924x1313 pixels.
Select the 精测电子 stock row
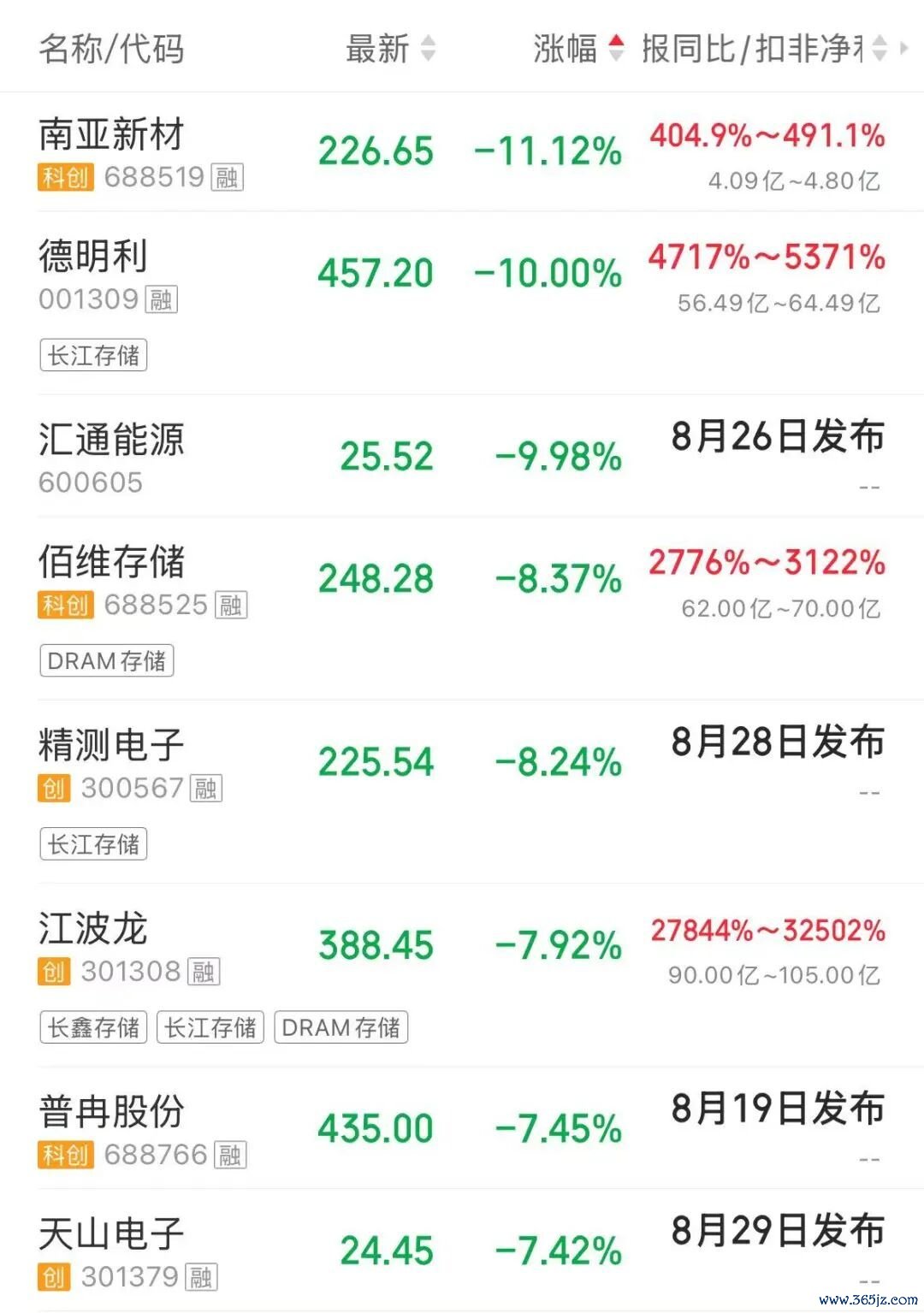(x=462, y=792)
